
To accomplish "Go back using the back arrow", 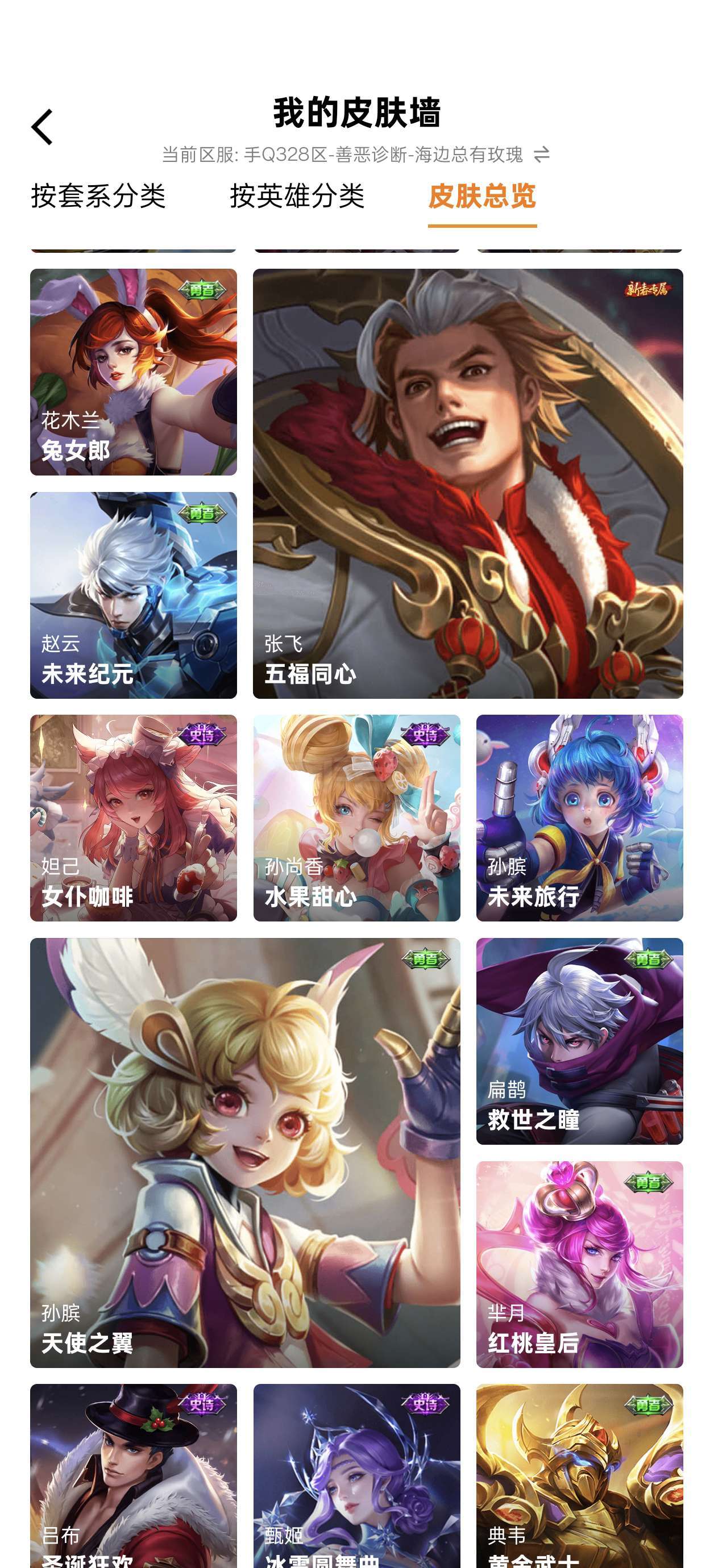I will pyautogui.click(x=42, y=127).
